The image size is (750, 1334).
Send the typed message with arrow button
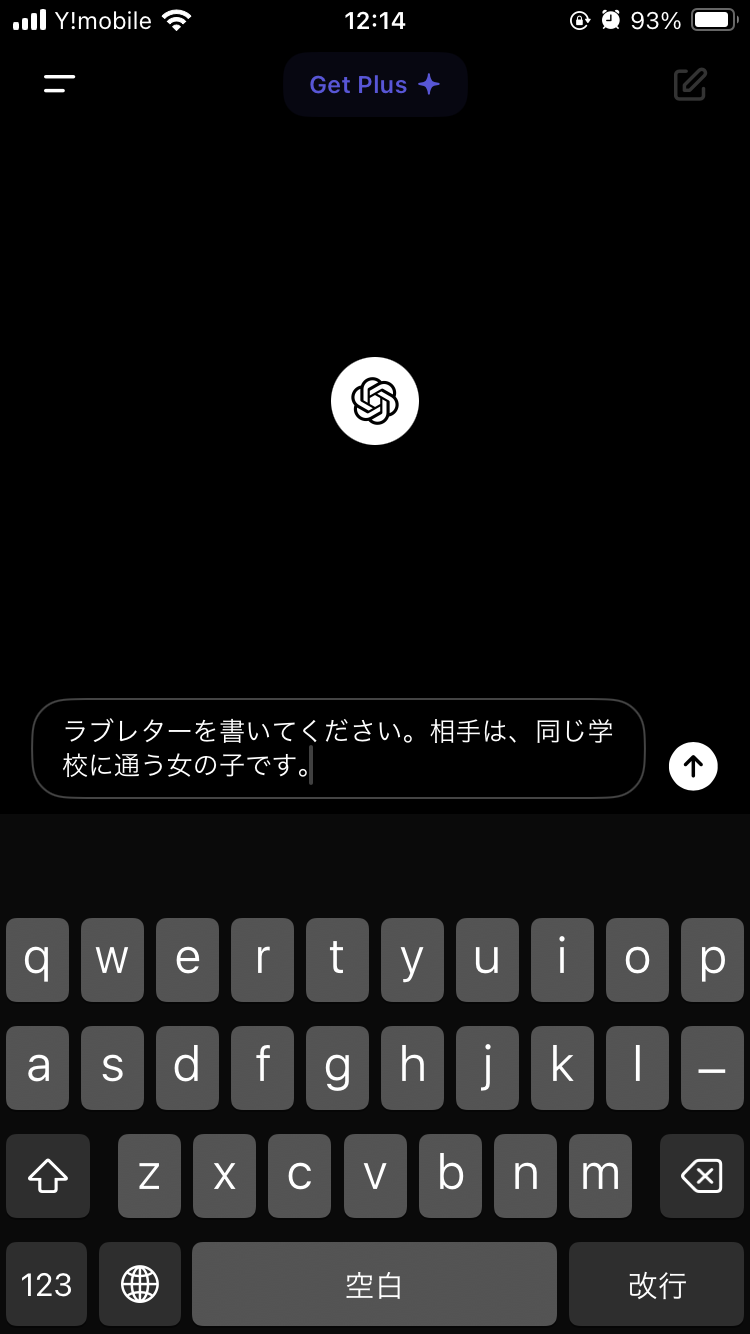tap(693, 766)
